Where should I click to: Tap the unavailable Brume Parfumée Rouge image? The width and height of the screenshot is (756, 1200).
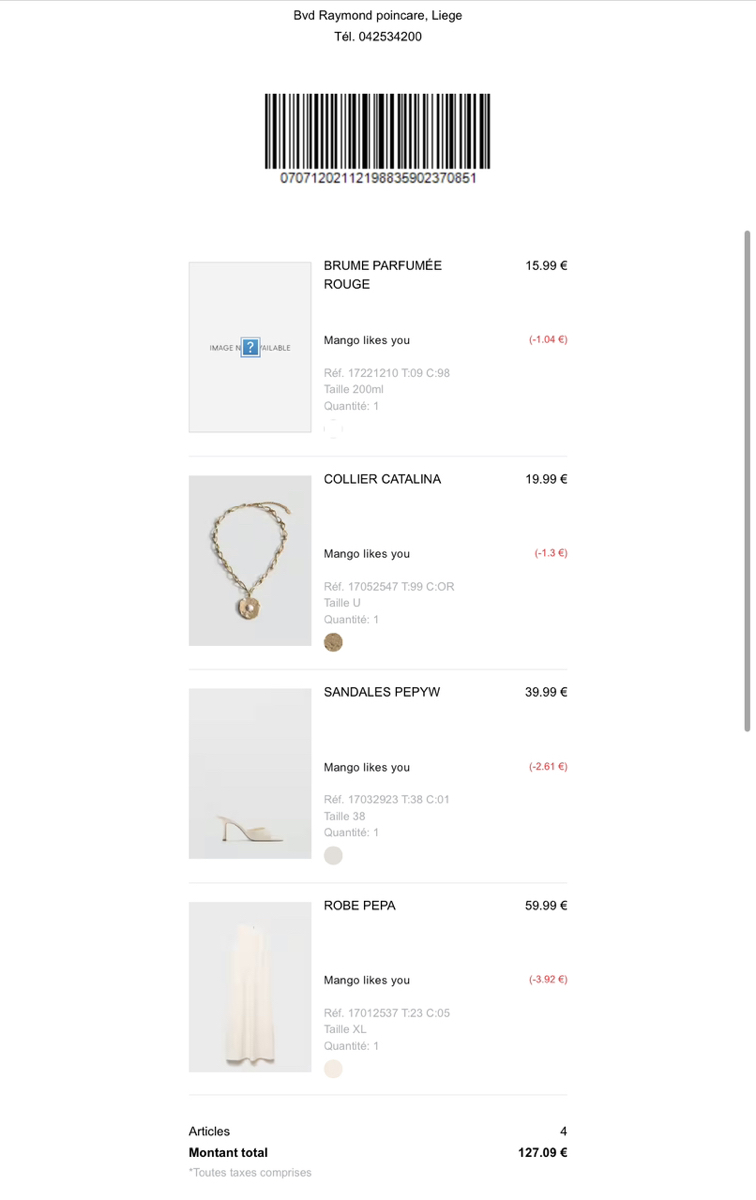point(250,347)
